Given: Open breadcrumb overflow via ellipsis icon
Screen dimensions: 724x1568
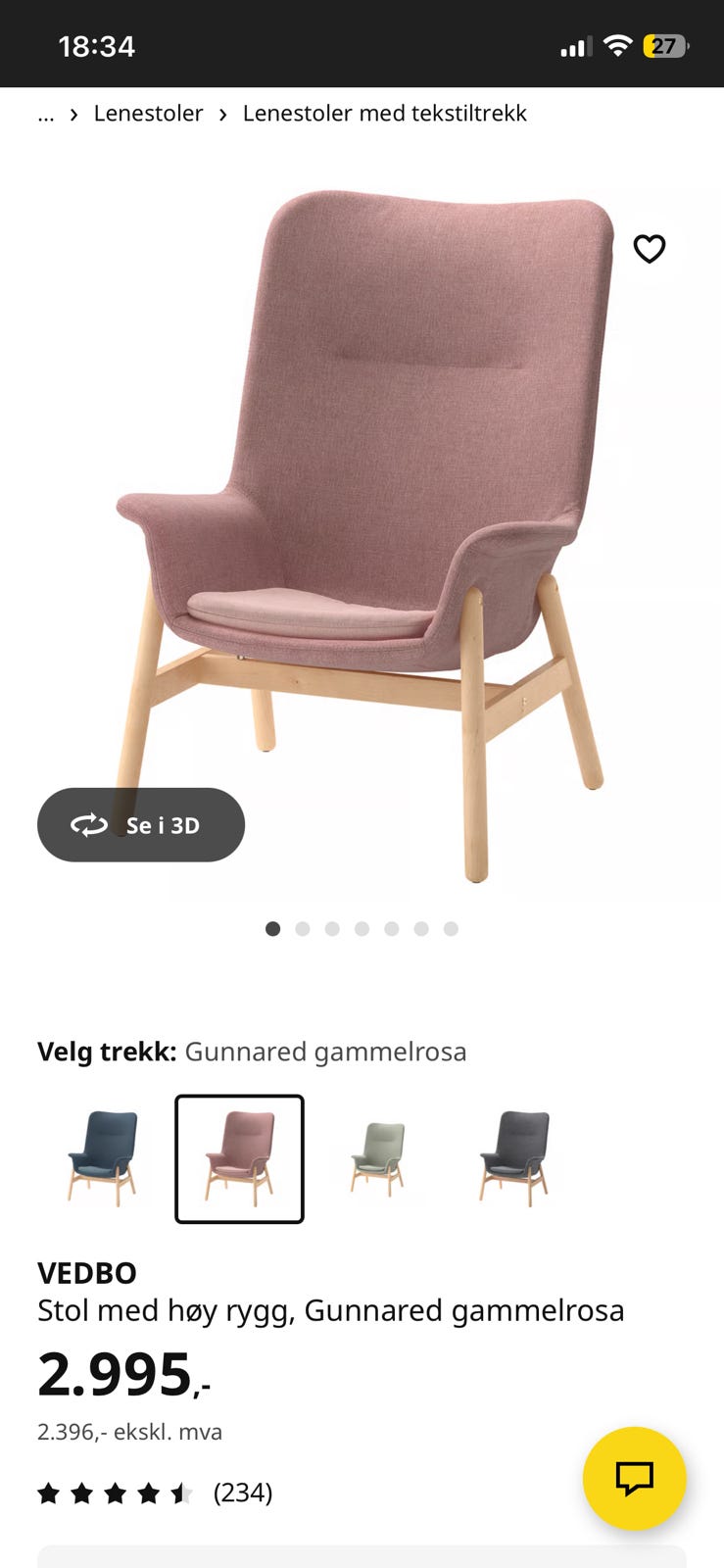Looking at the screenshot, I should (45, 115).
